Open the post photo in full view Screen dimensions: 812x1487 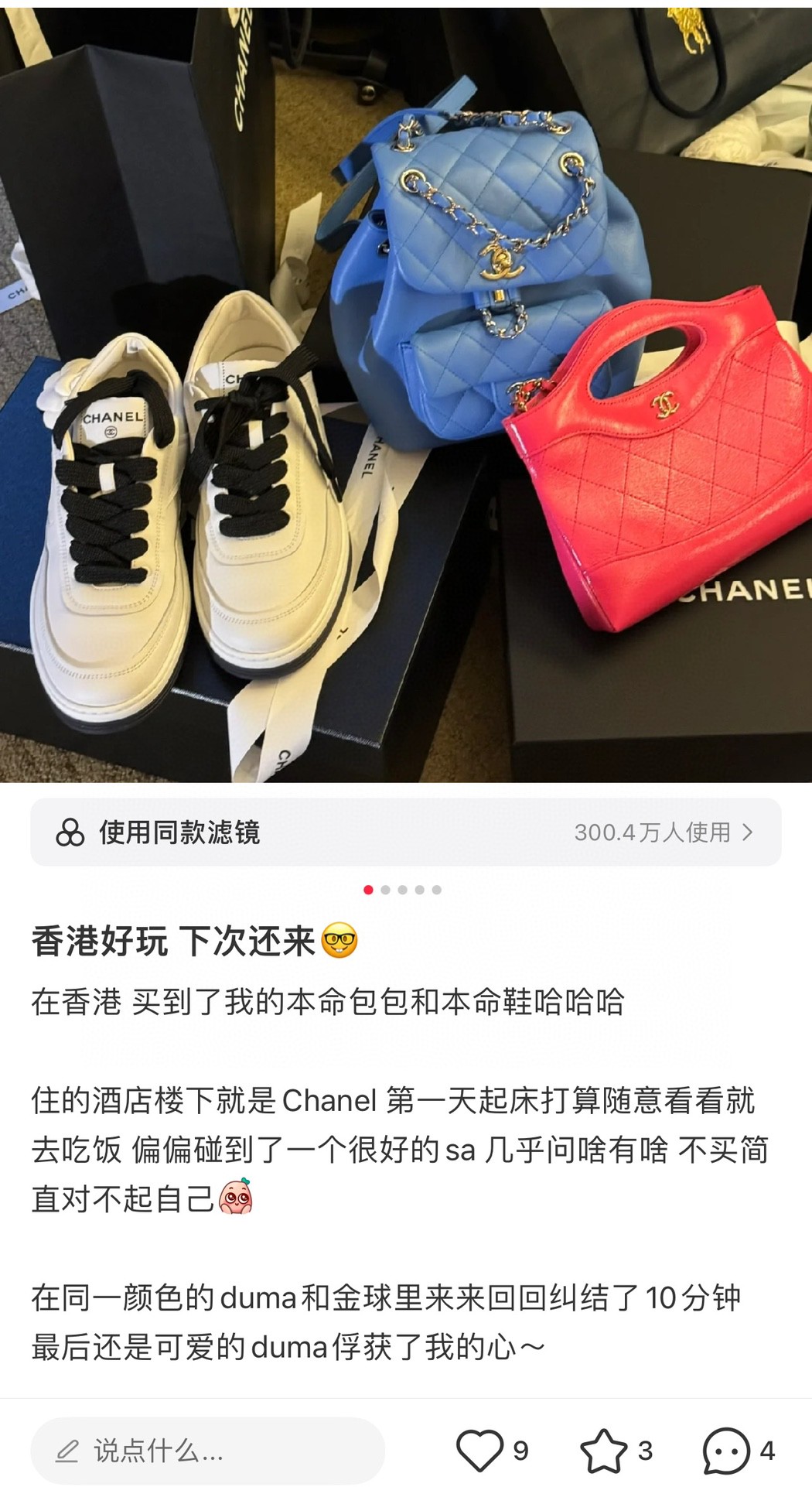(405, 395)
